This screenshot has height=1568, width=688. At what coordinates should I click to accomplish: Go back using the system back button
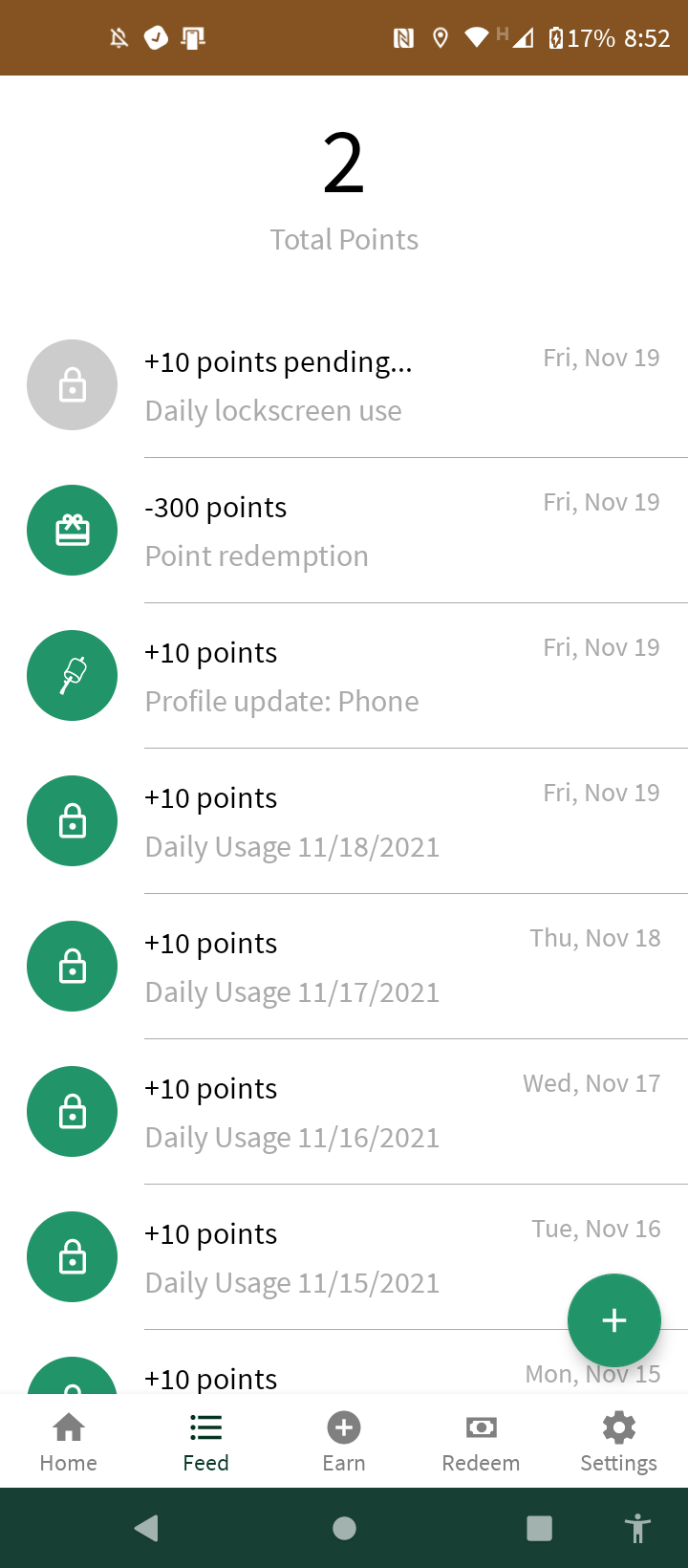pyautogui.click(x=146, y=1528)
